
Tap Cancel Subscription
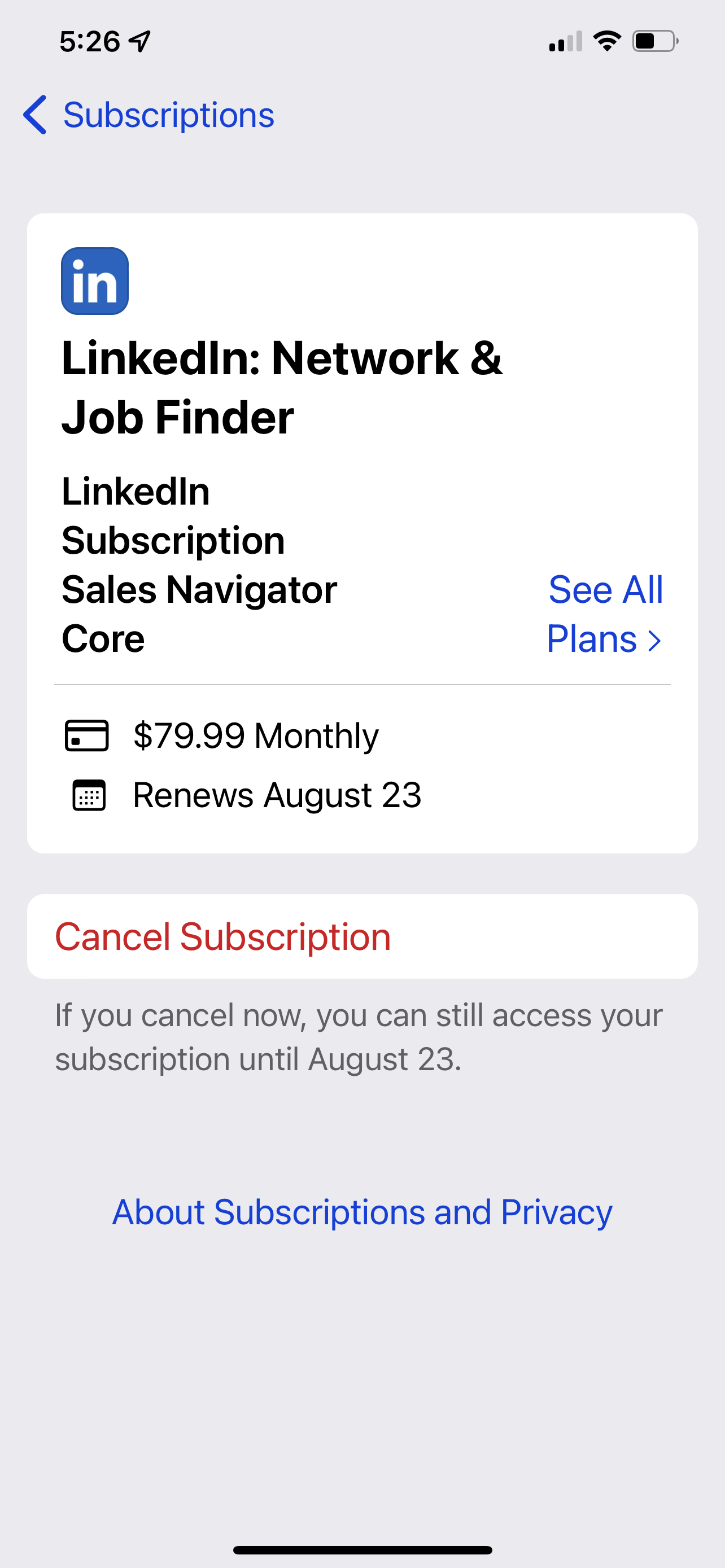pyautogui.click(x=223, y=936)
